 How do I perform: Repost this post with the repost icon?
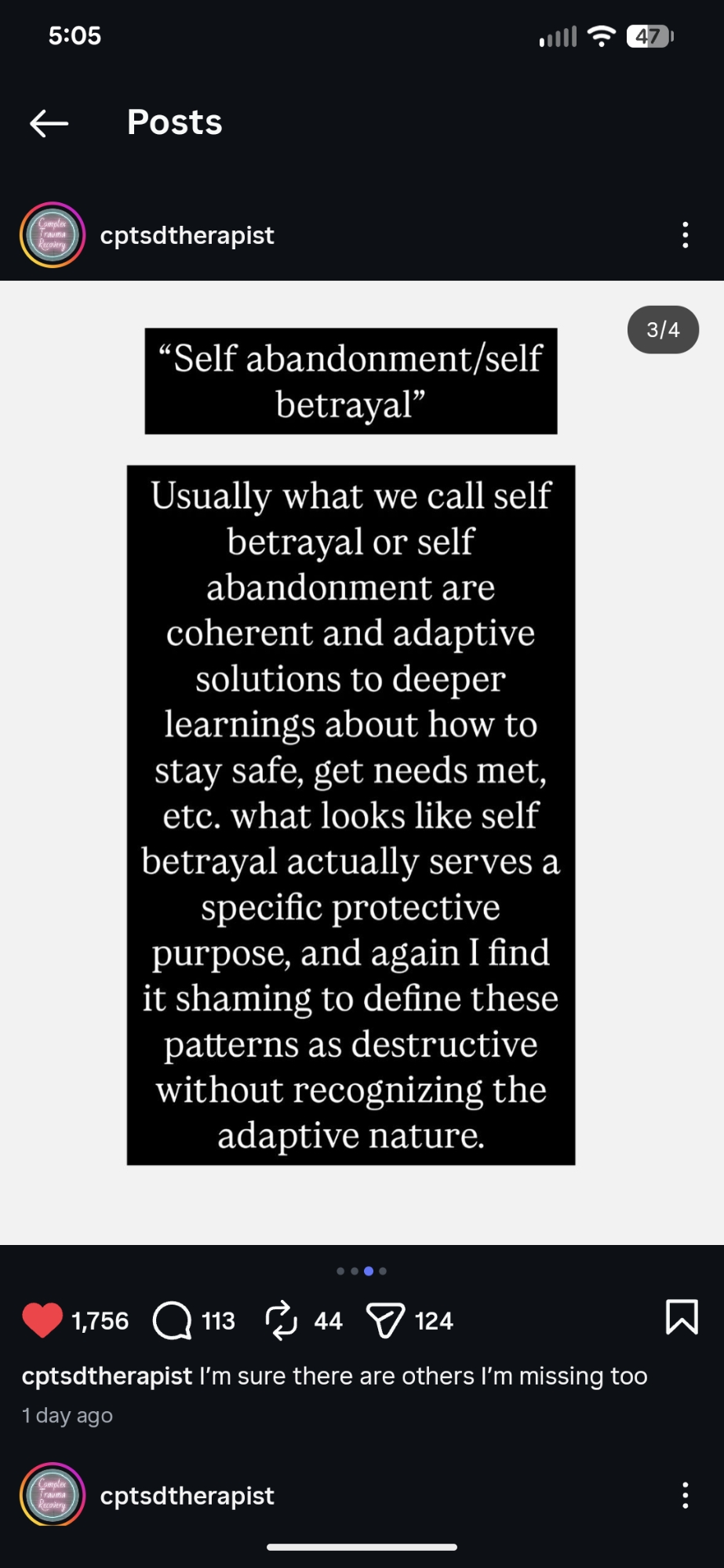click(281, 1320)
